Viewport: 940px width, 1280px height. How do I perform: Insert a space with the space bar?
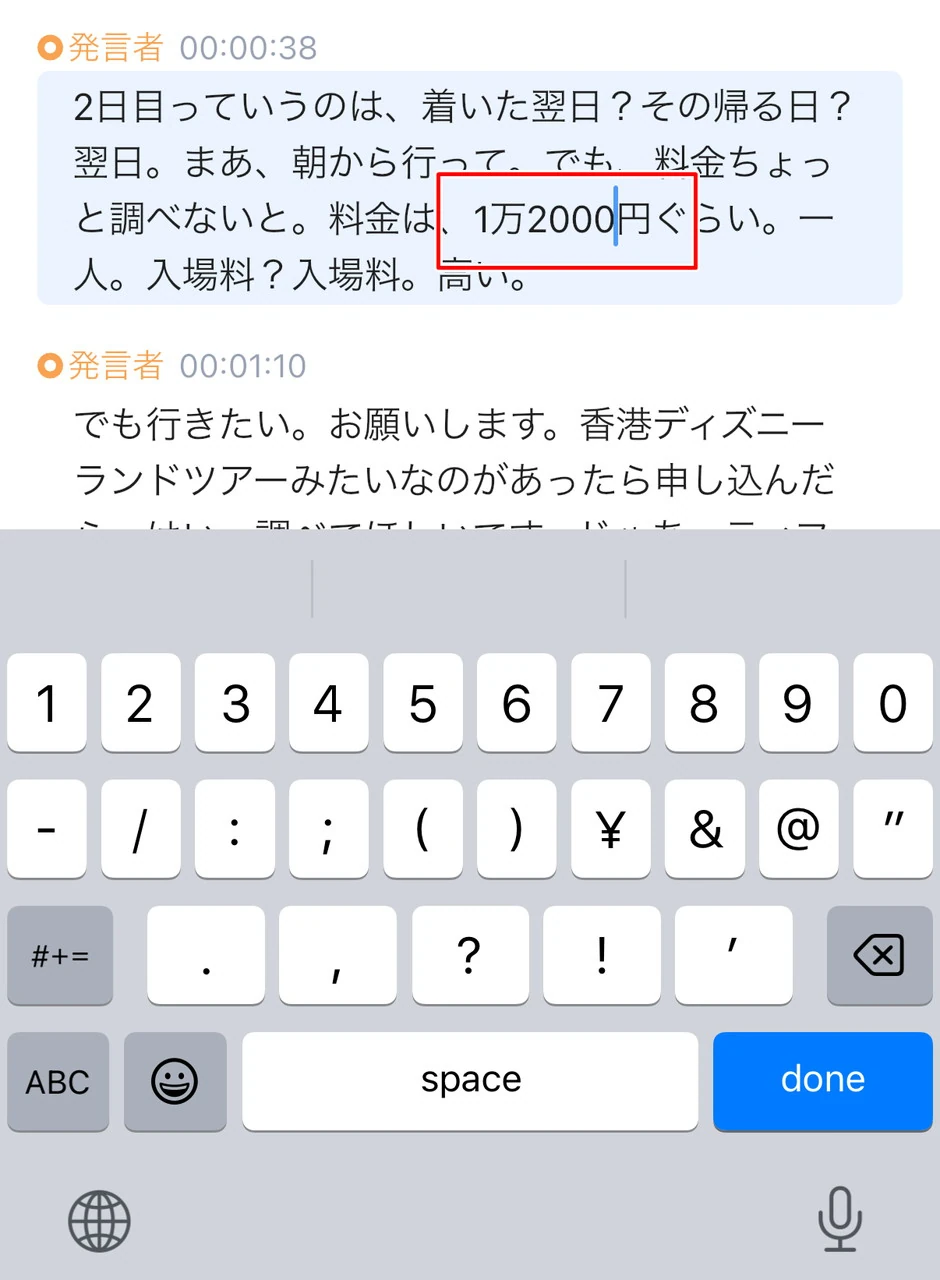point(470,1081)
